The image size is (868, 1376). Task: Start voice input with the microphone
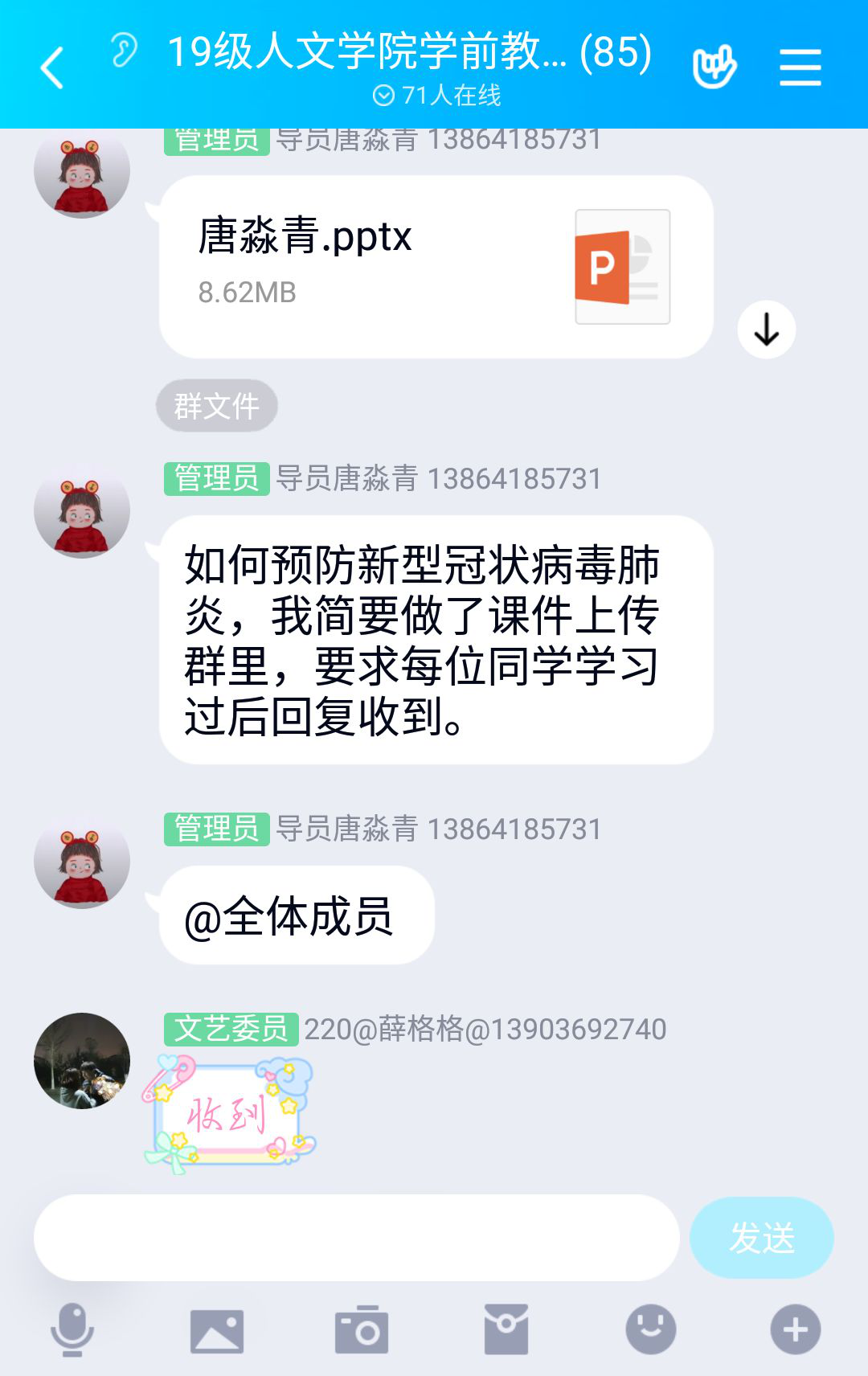[x=72, y=1330]
